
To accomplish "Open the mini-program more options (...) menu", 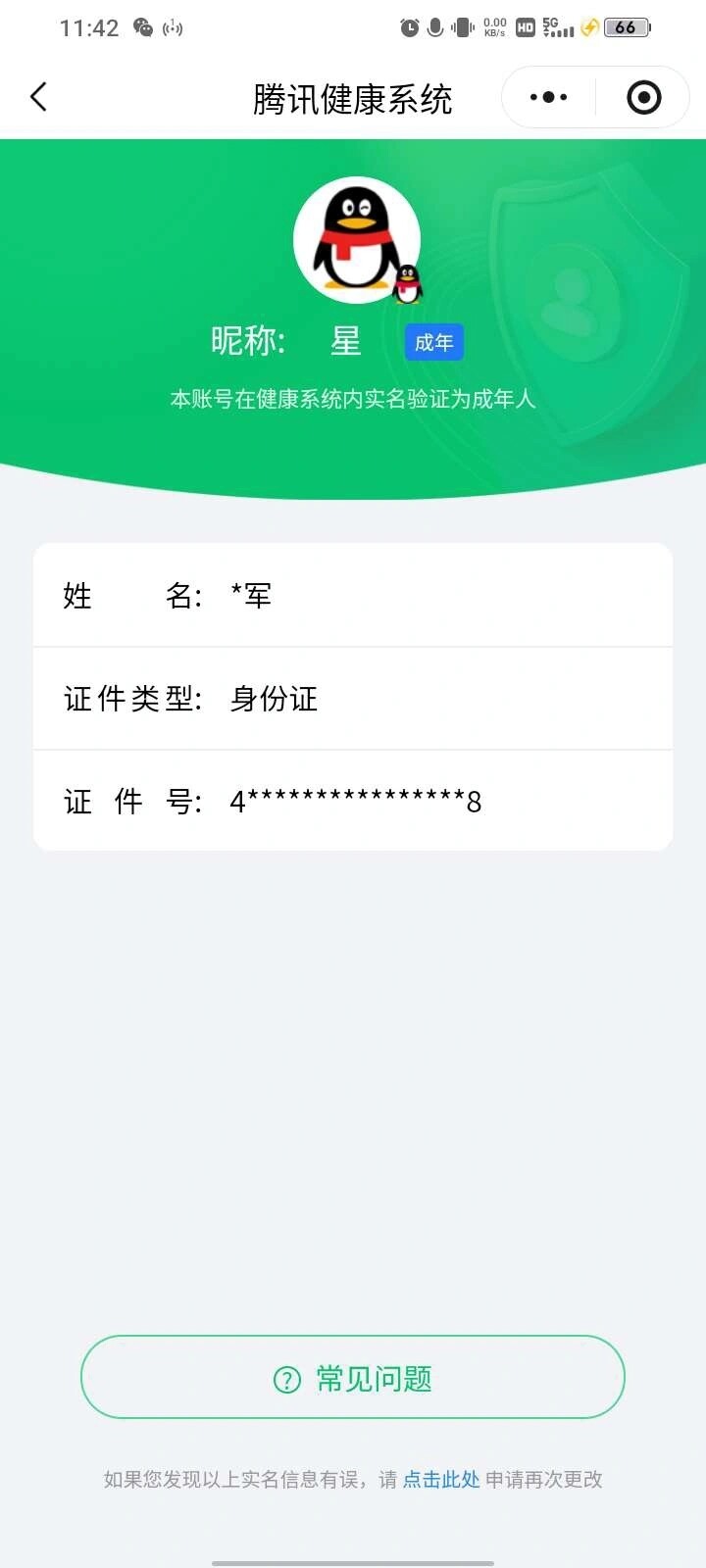I will pyautogui.click(x=546, y=96).
